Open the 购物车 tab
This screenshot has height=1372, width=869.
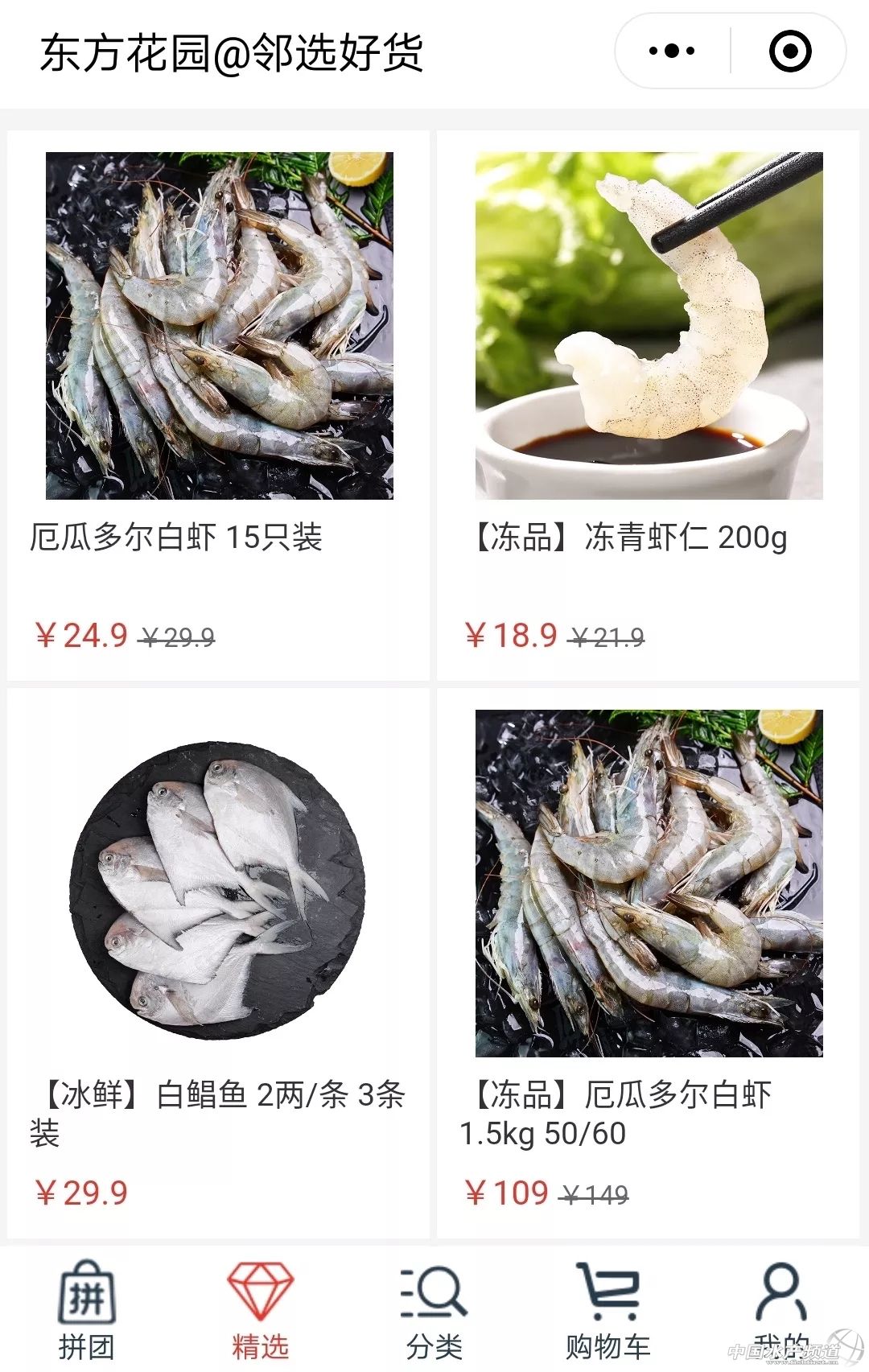click(x=608, y=1312)
